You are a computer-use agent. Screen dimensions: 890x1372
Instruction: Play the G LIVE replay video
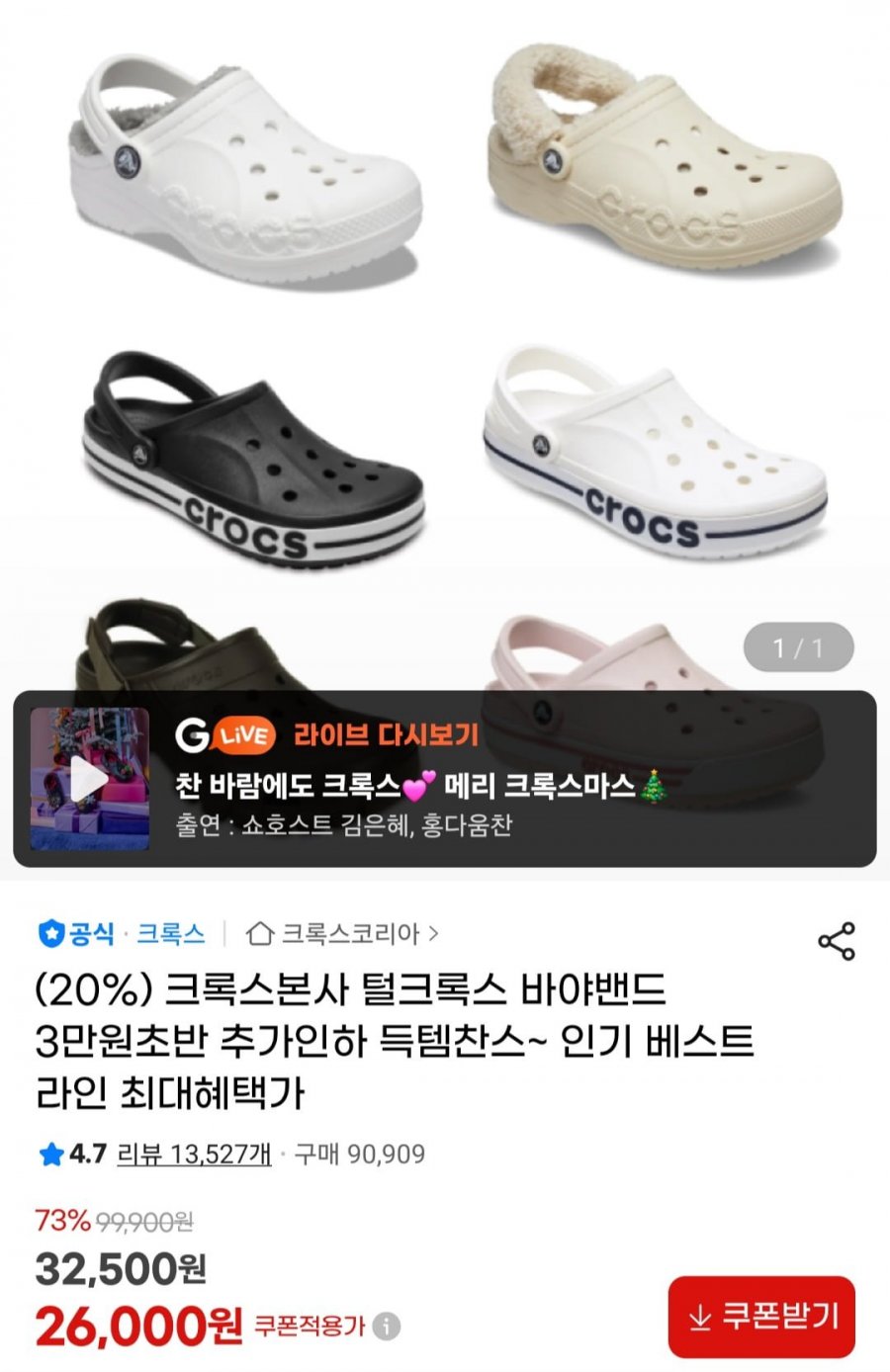(x=89, y=780)
